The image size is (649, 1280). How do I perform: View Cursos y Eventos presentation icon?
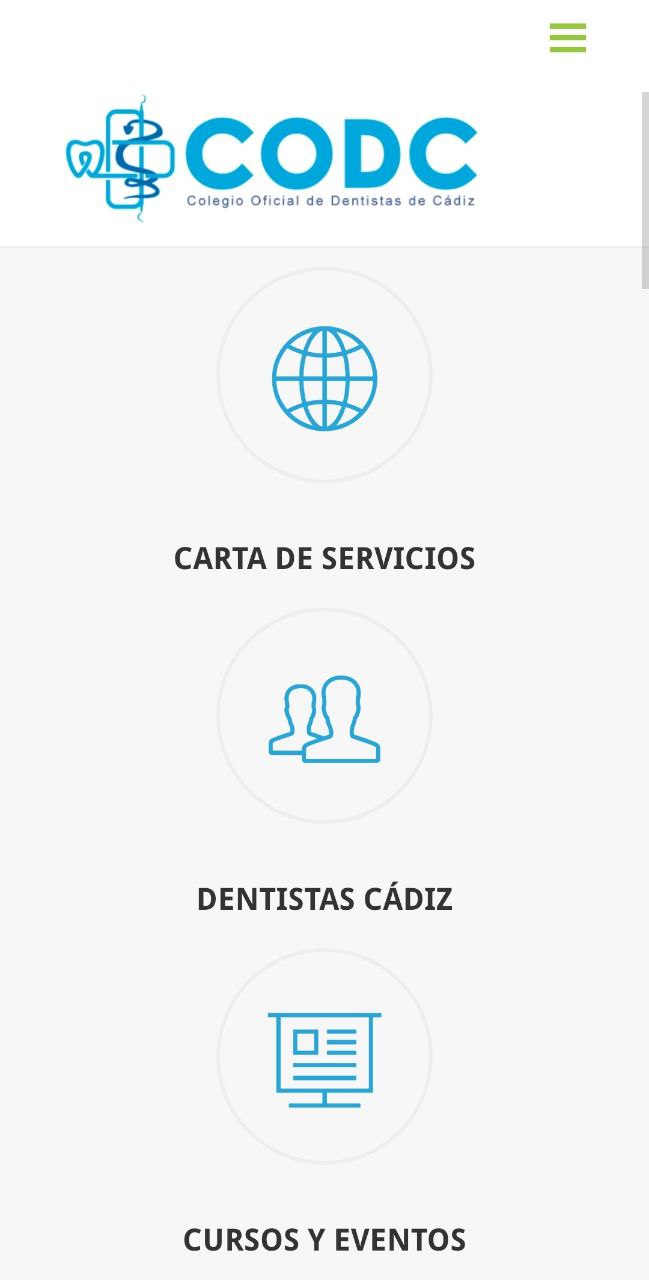(x=325, y=1058)
